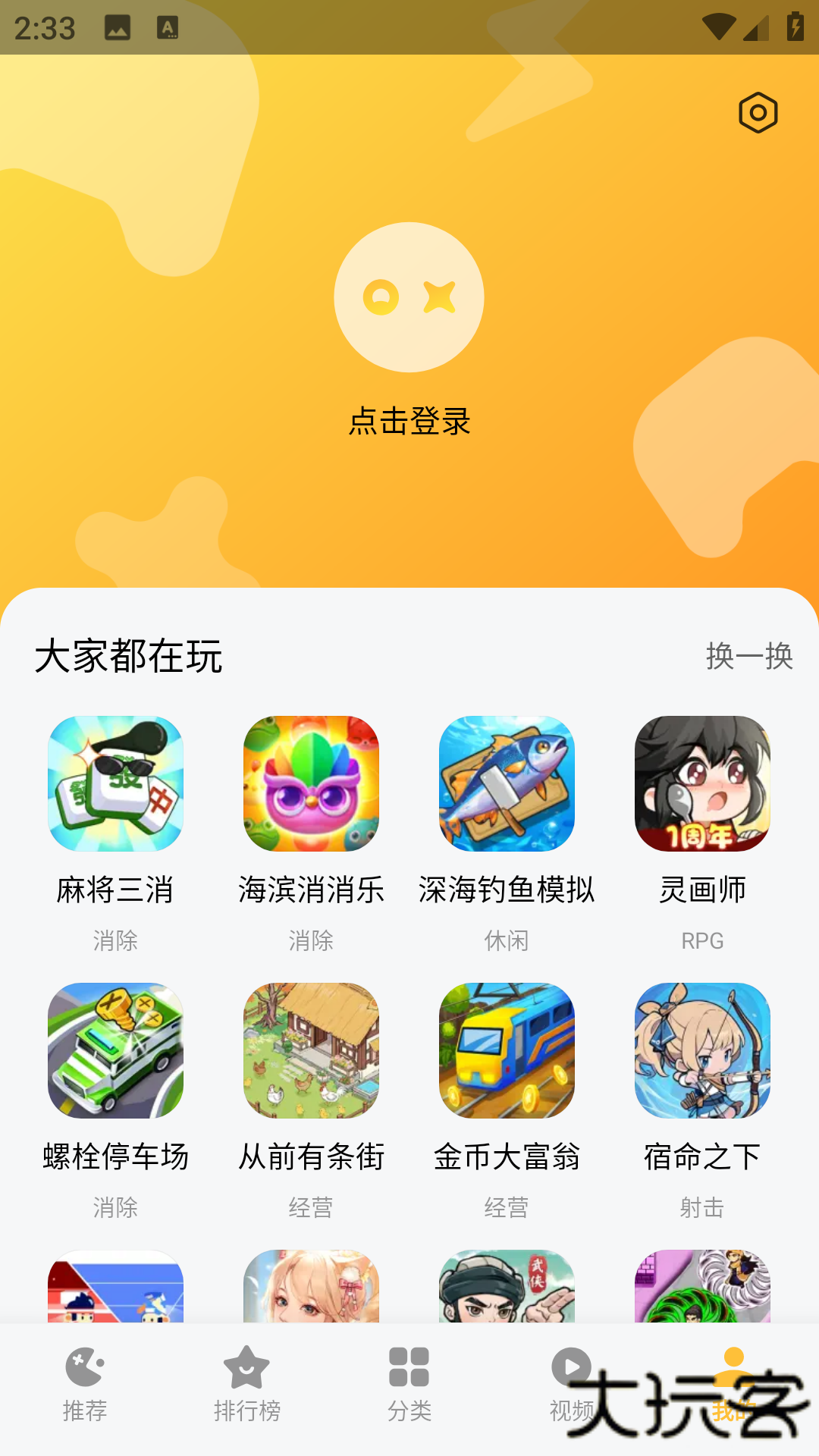Open the 螺栓停车场 game icon

point(115,1052)
